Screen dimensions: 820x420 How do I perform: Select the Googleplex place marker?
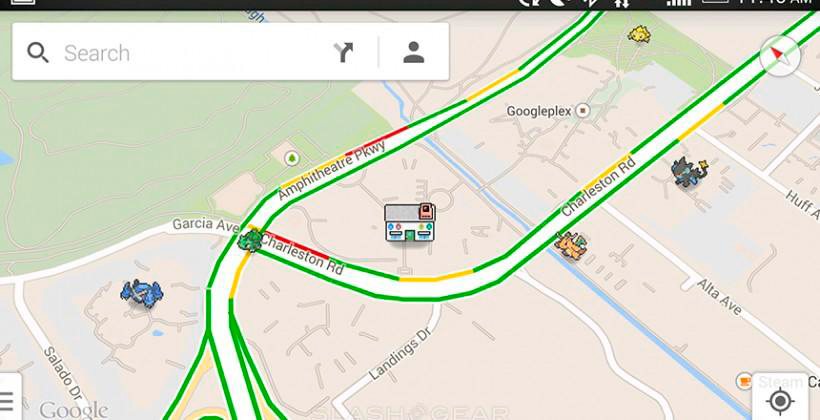coord(582,110)
